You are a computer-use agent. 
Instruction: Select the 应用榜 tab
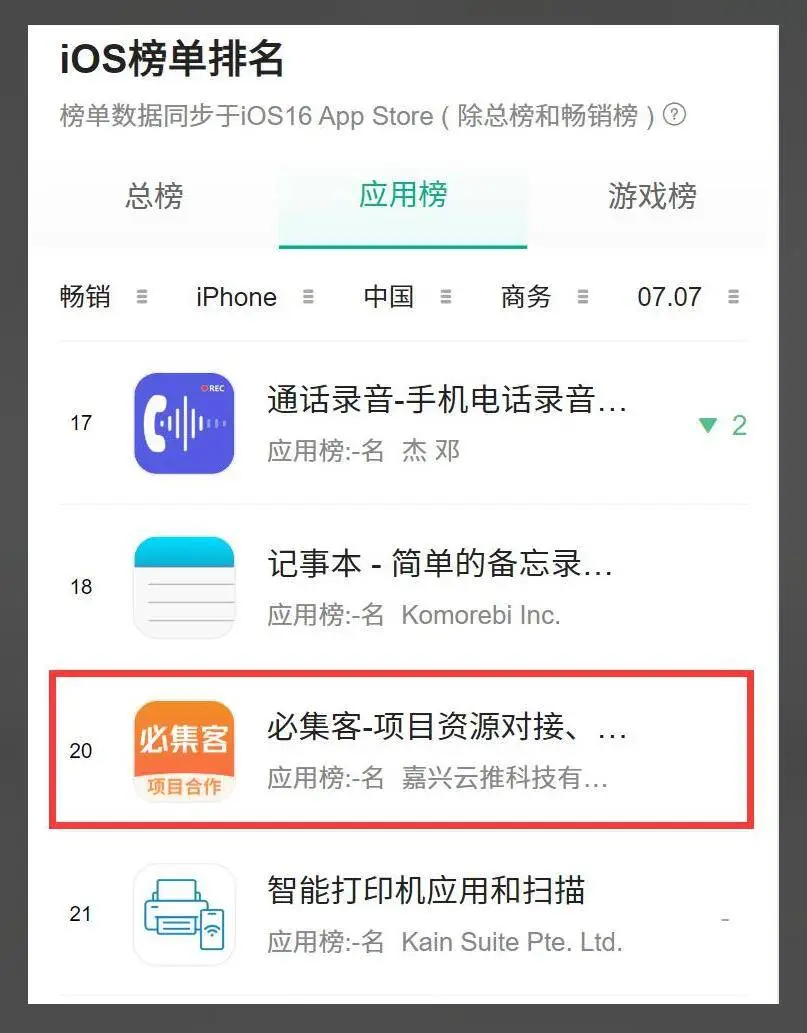pos(402,195)
